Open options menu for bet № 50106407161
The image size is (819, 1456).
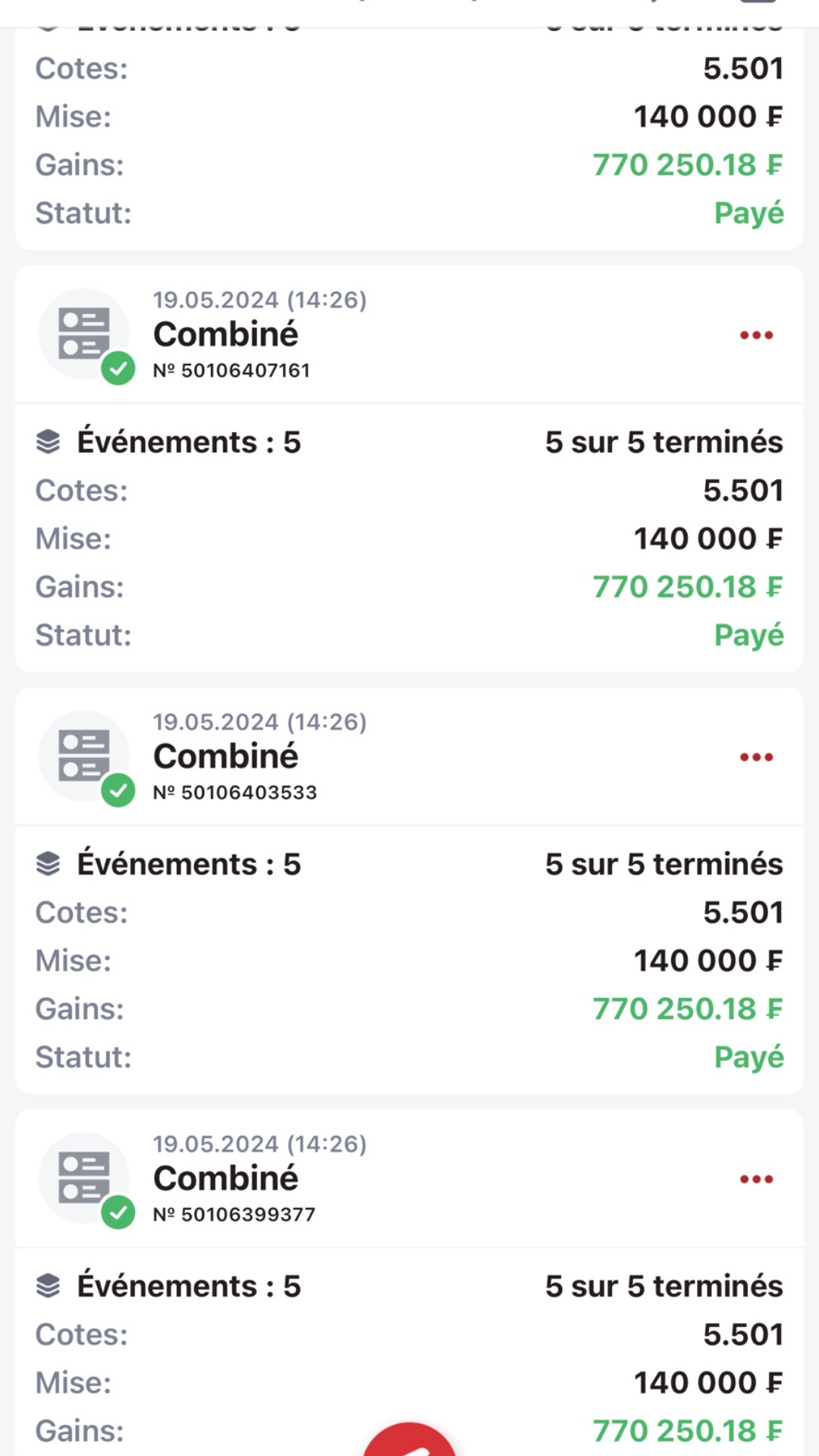coord(756,335)
